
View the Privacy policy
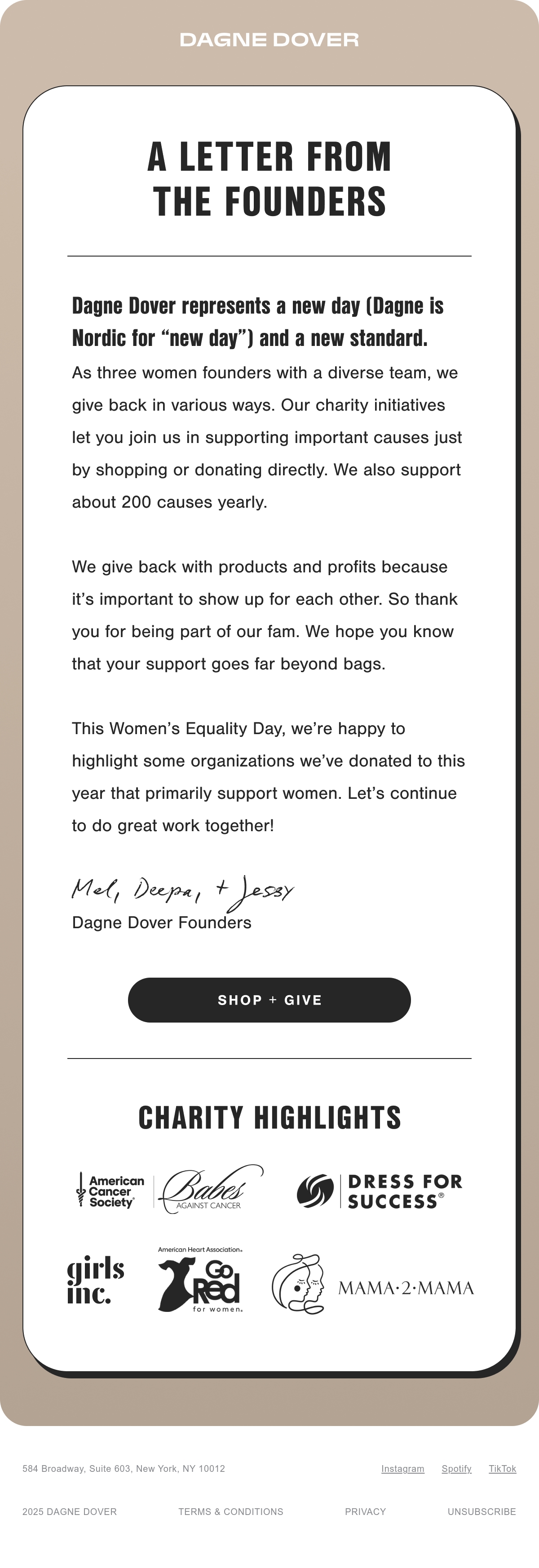pyautogui.click(x=365, y=1511)
